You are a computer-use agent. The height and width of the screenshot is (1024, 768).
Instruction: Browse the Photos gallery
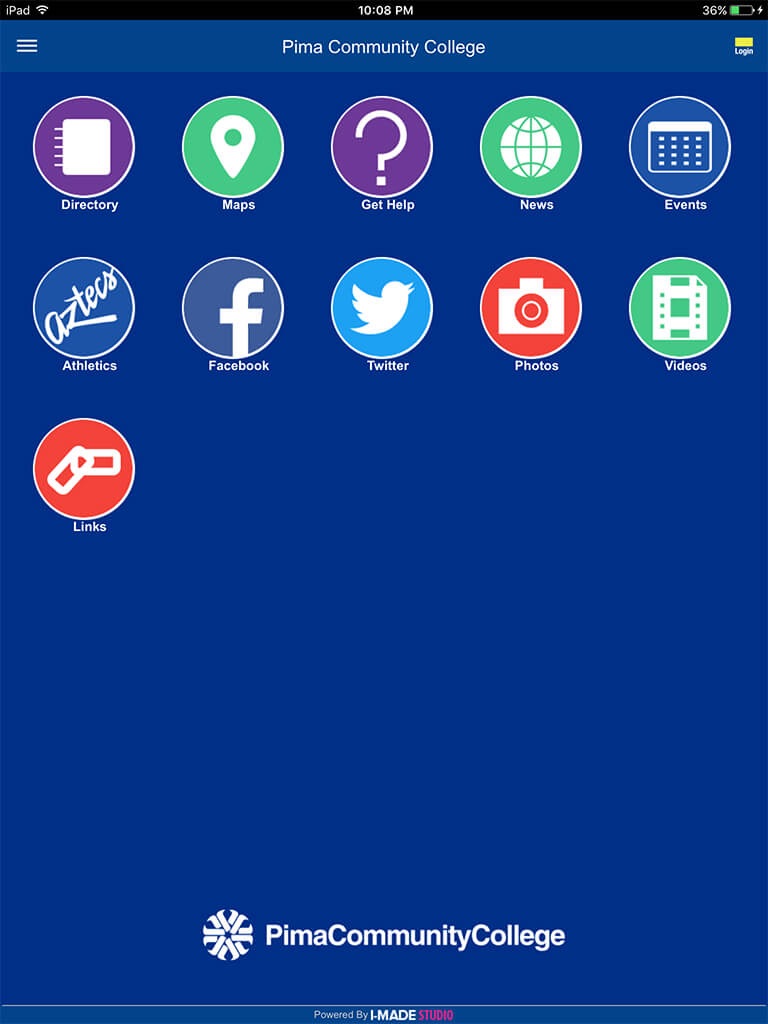[x=531, y=308]
